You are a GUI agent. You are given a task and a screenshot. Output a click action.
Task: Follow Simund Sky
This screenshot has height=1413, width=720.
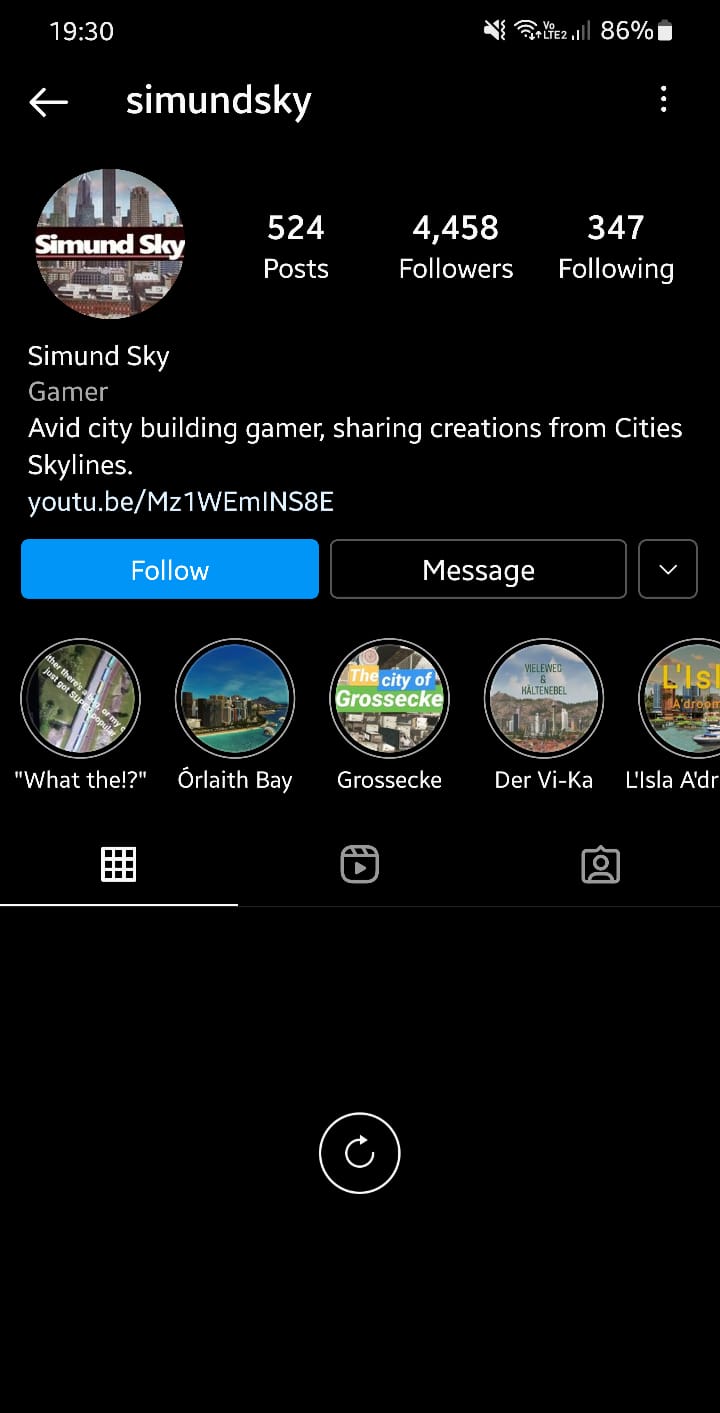(x=170, y=569)
